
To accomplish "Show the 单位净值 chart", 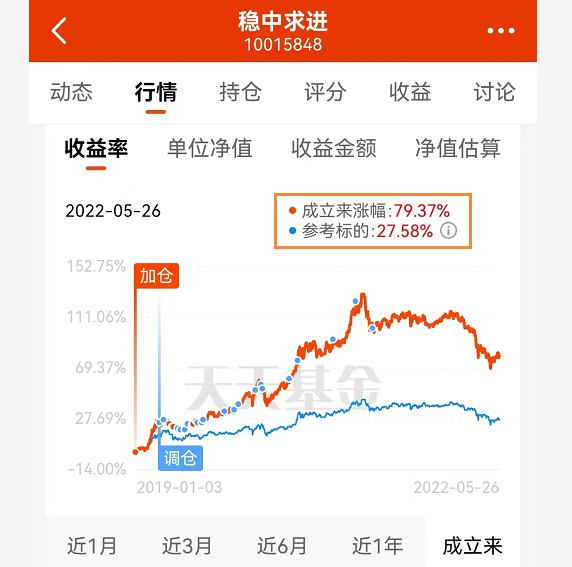I will coord(210,148).
